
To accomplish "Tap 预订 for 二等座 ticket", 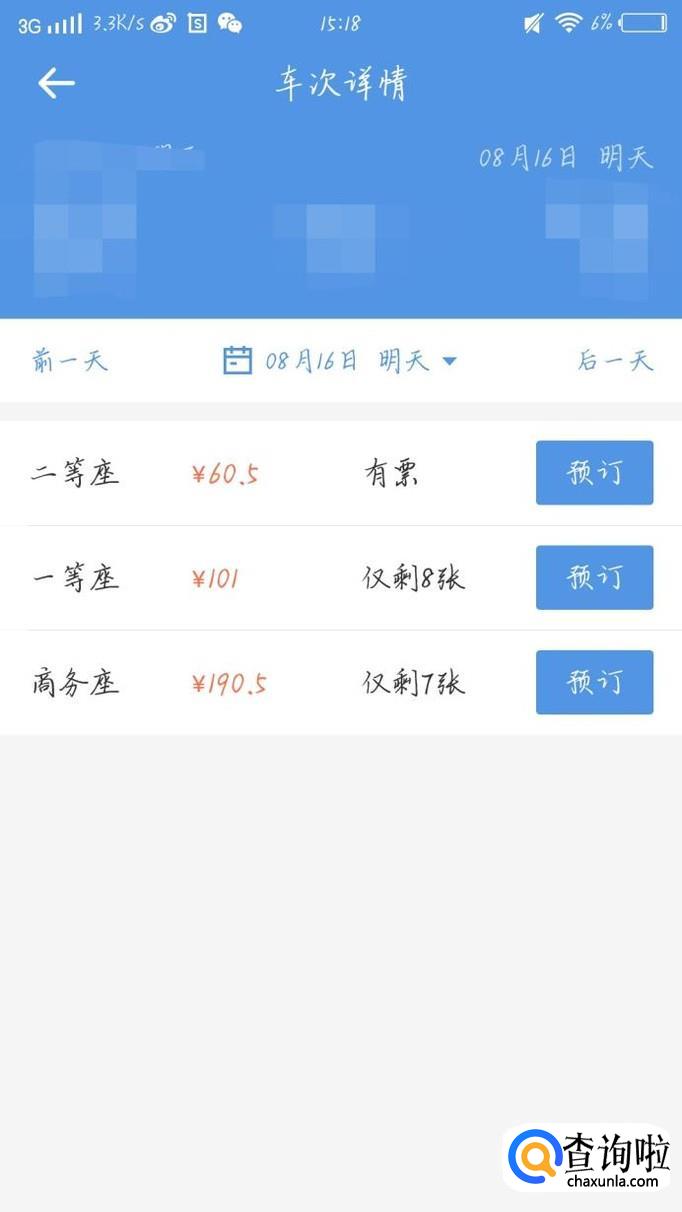I will 594,473.
